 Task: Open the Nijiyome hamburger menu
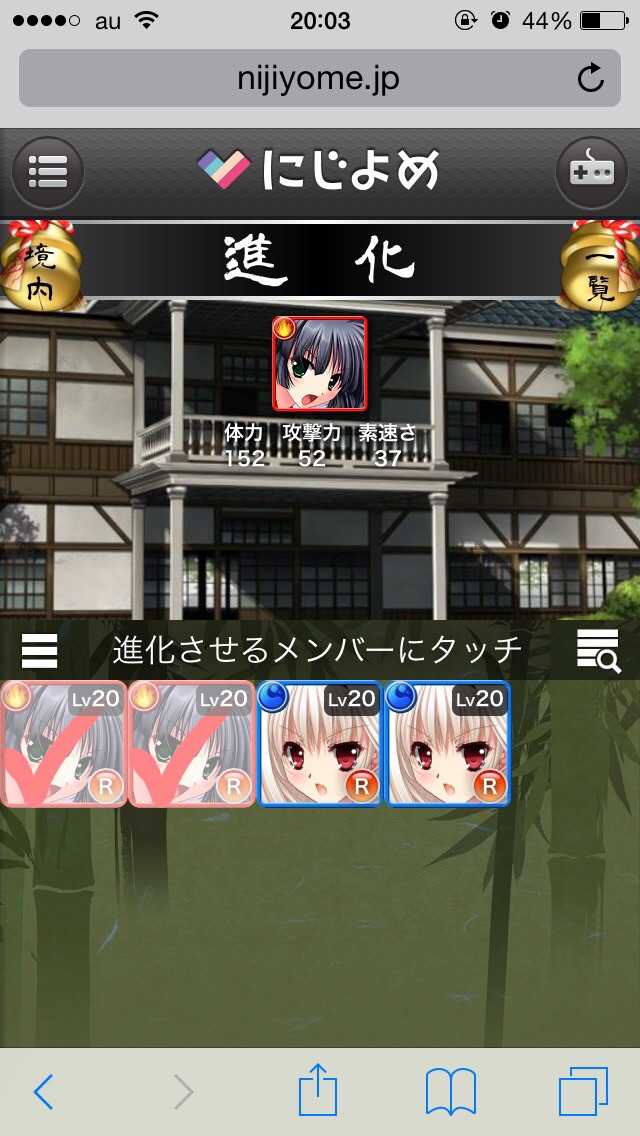point(47,173)
